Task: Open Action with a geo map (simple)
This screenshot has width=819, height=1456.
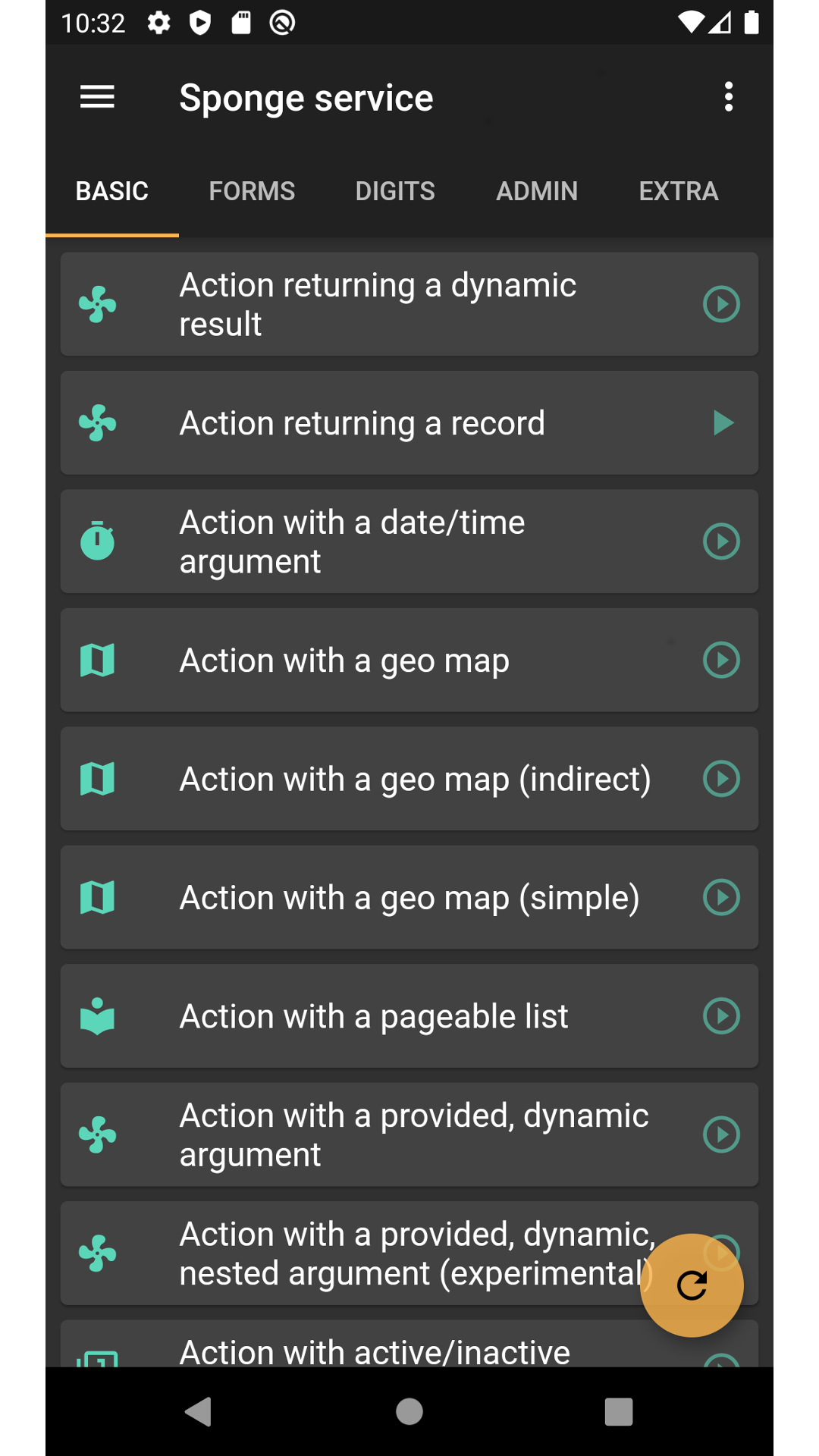Action: [x=409, y=897]
